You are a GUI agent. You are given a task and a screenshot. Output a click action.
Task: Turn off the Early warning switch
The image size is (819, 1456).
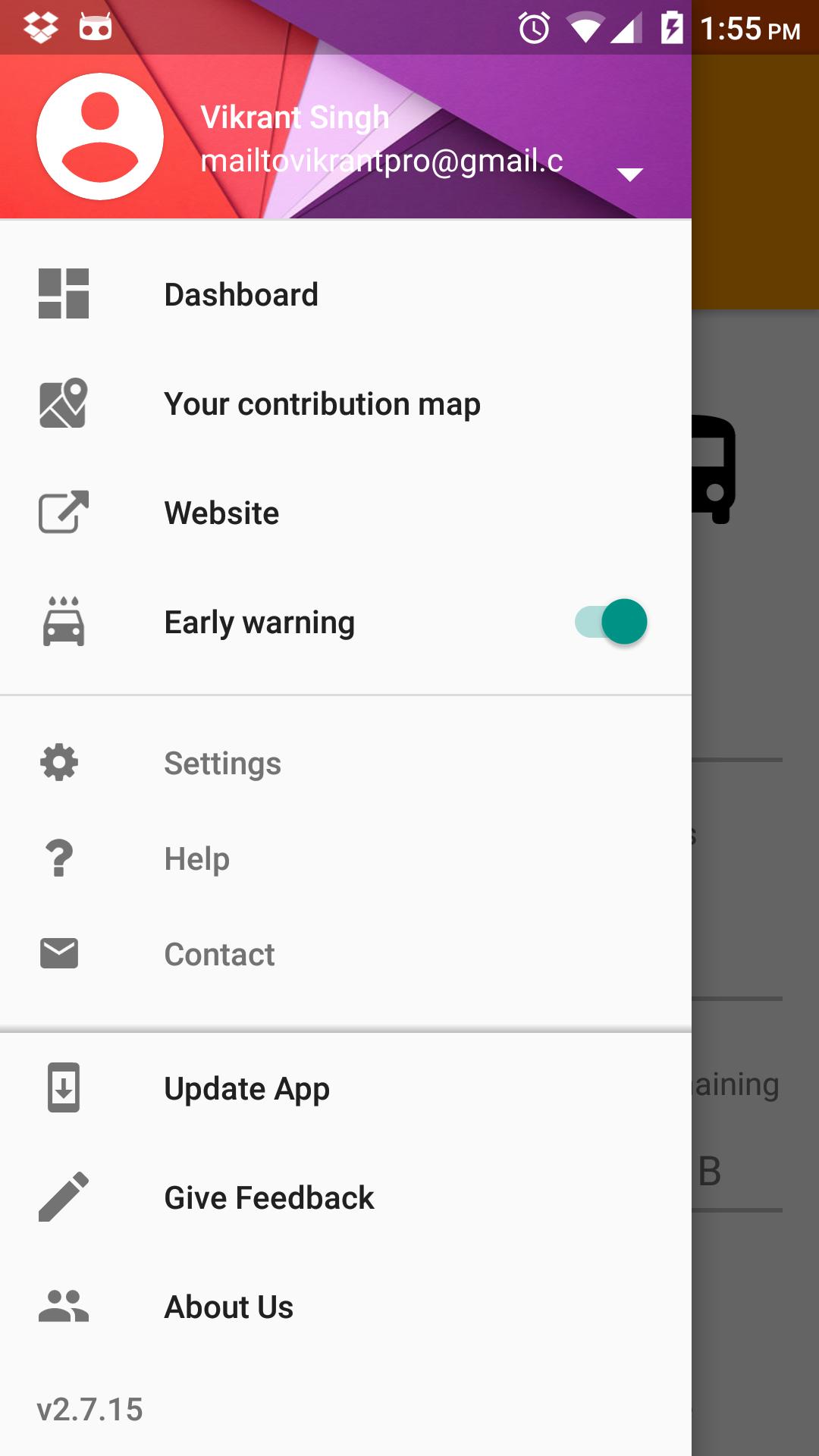611,622
